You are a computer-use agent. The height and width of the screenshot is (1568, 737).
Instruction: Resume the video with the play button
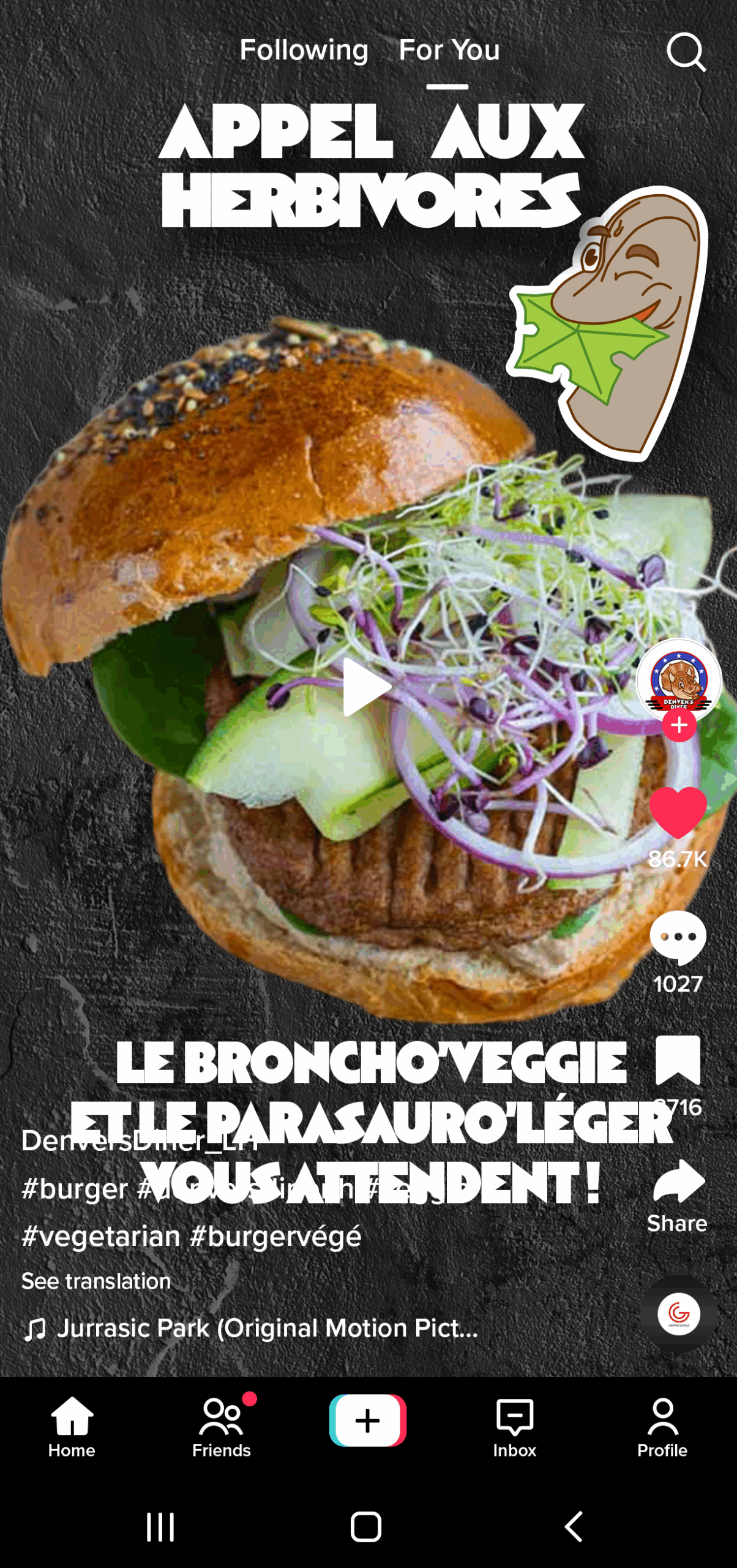[x=366, y=687]
